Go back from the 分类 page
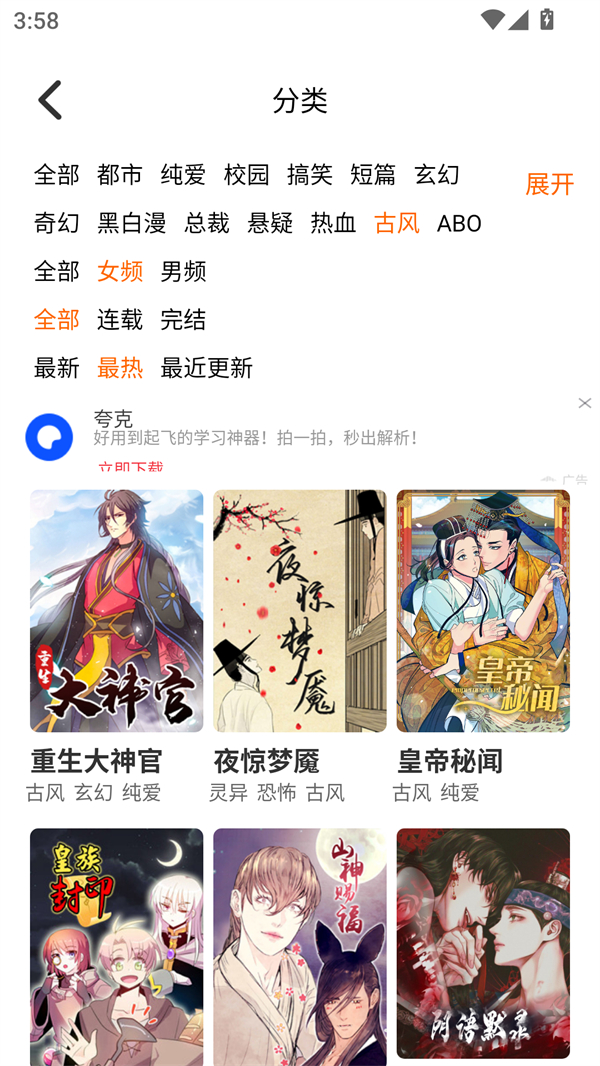600x1066 pixels. (50, 100)
